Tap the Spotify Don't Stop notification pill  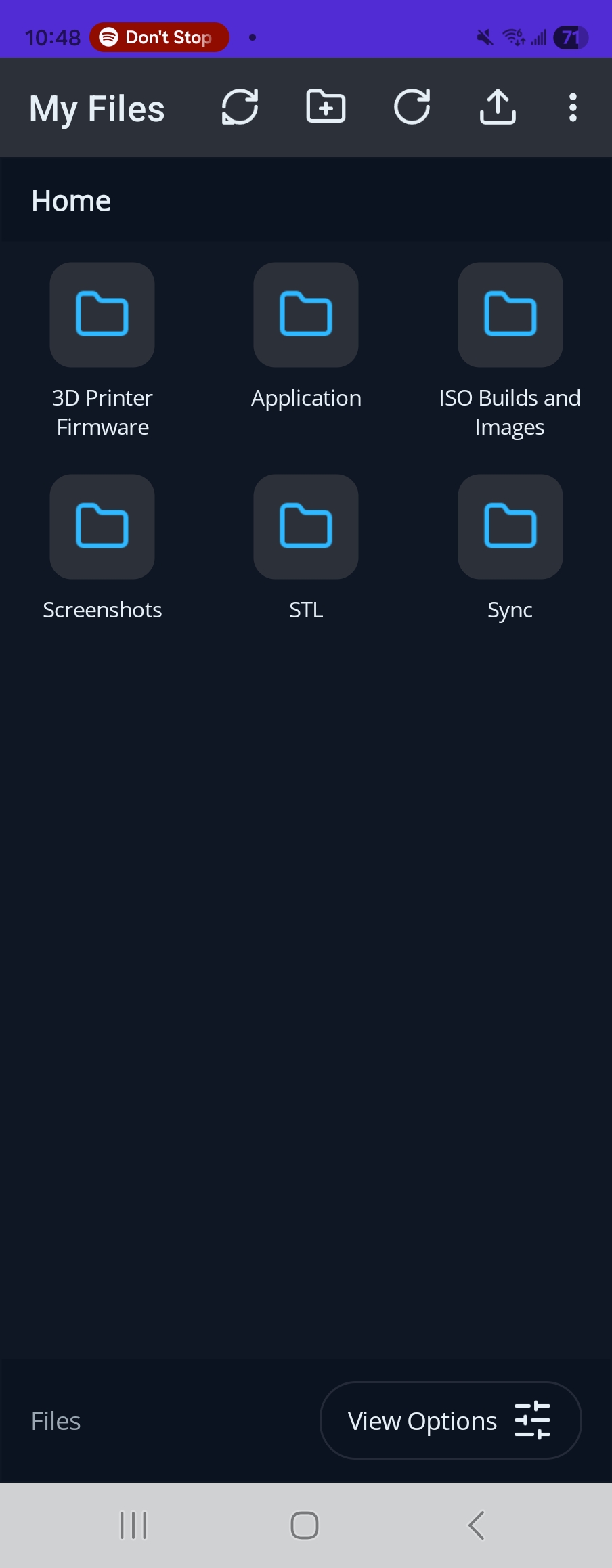(x=159, y=37)
